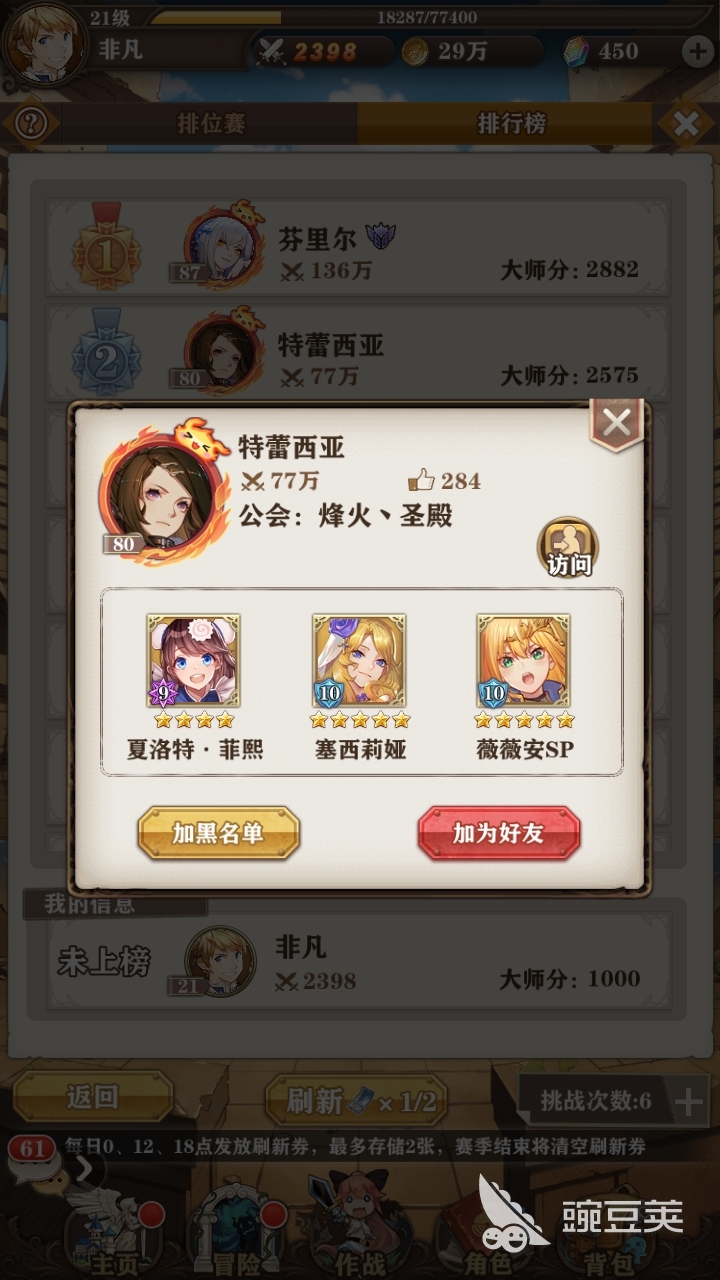720x1280 pixels.
Task: Switch to the 排位赛 tab
Action: [x=210, y=125]
